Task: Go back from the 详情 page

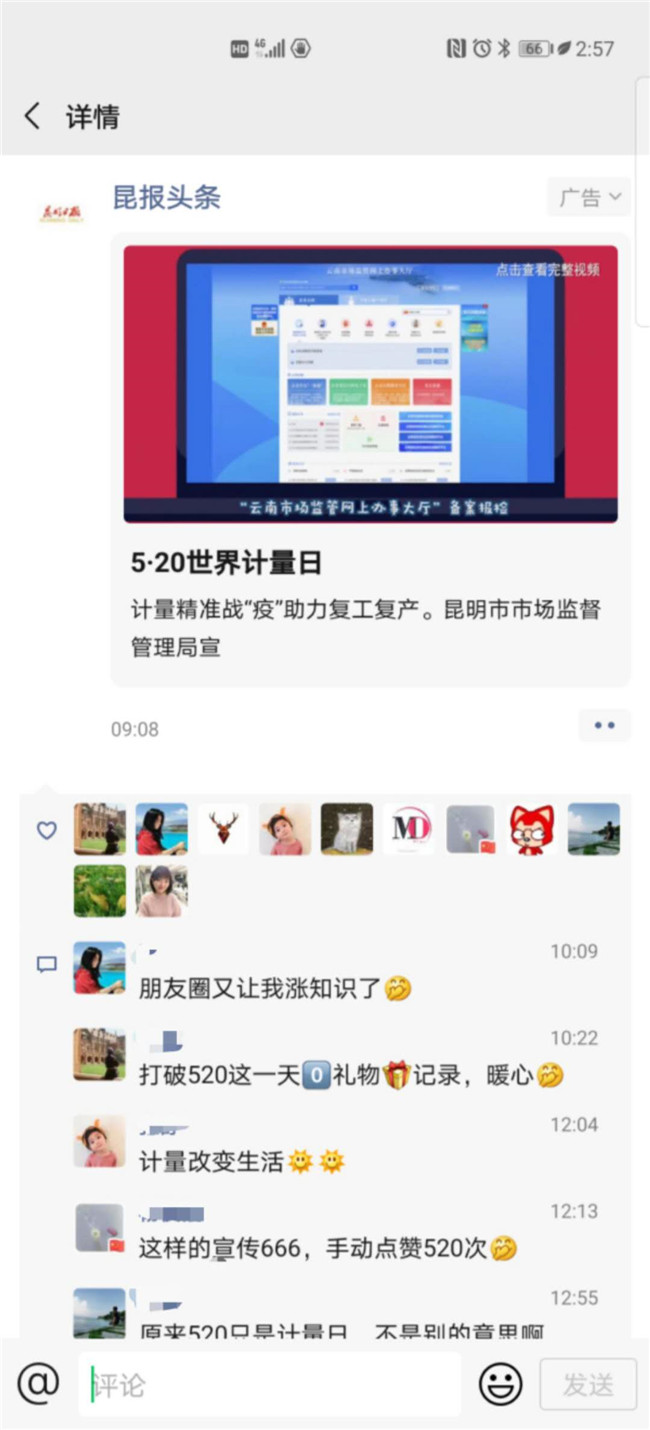Action: (33, 117)
